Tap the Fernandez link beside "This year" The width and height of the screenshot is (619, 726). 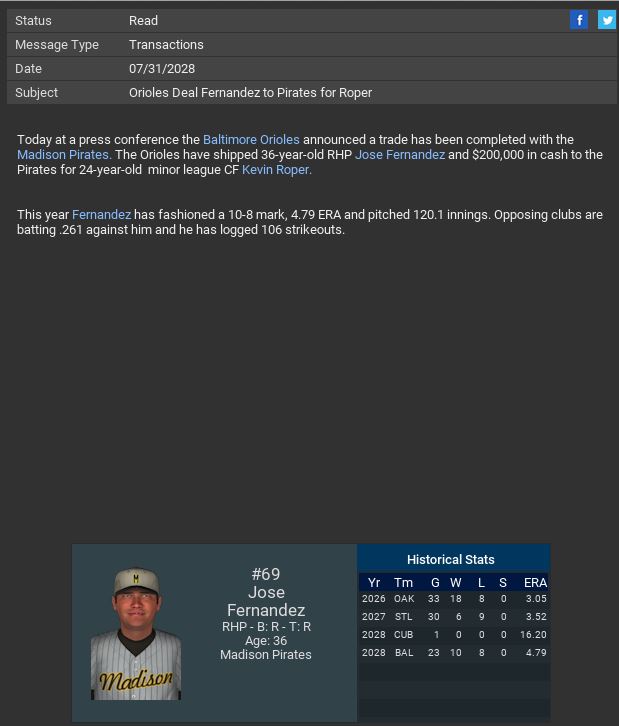click(x=101, y=215)
